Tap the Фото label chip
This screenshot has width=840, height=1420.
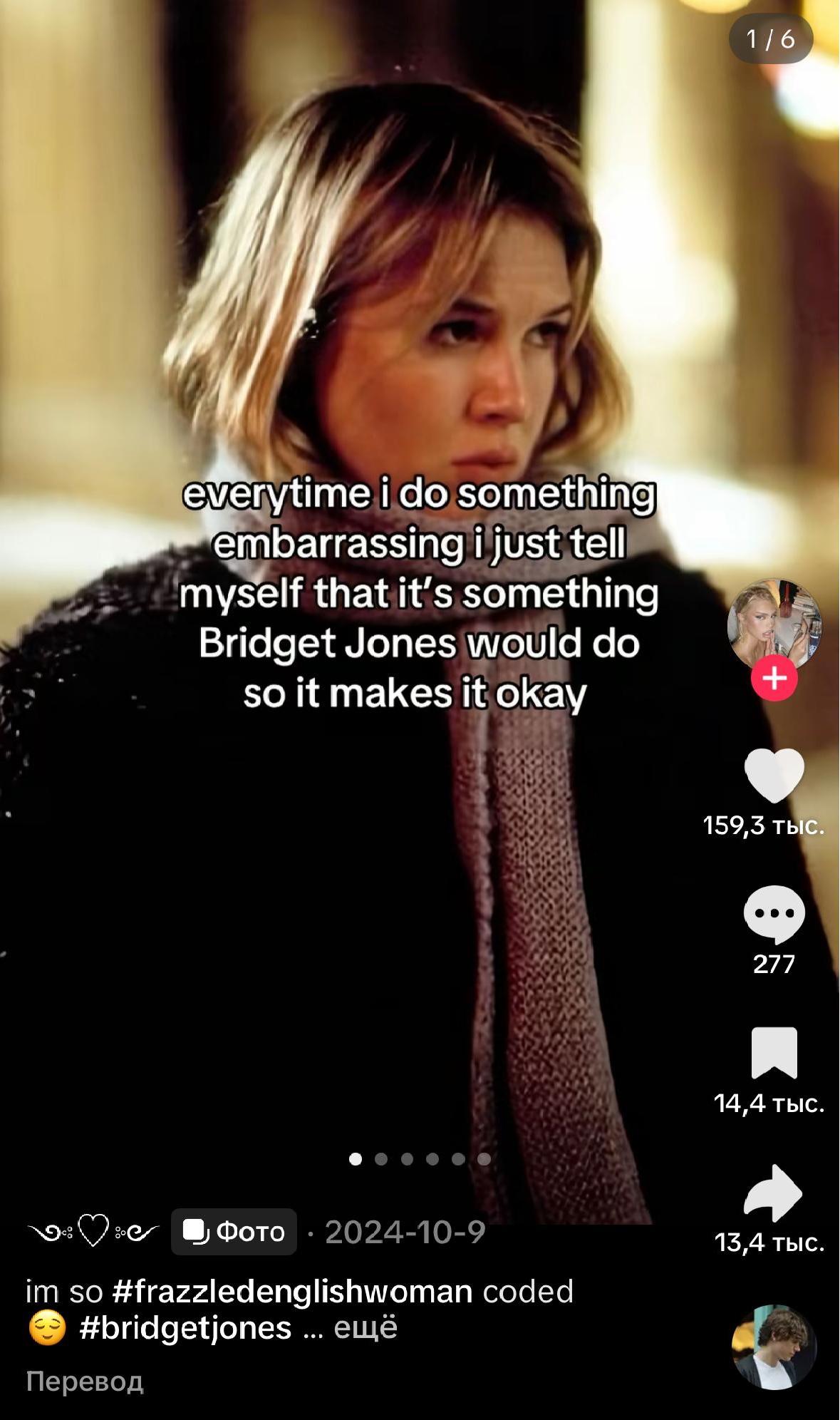point(234,1231)
